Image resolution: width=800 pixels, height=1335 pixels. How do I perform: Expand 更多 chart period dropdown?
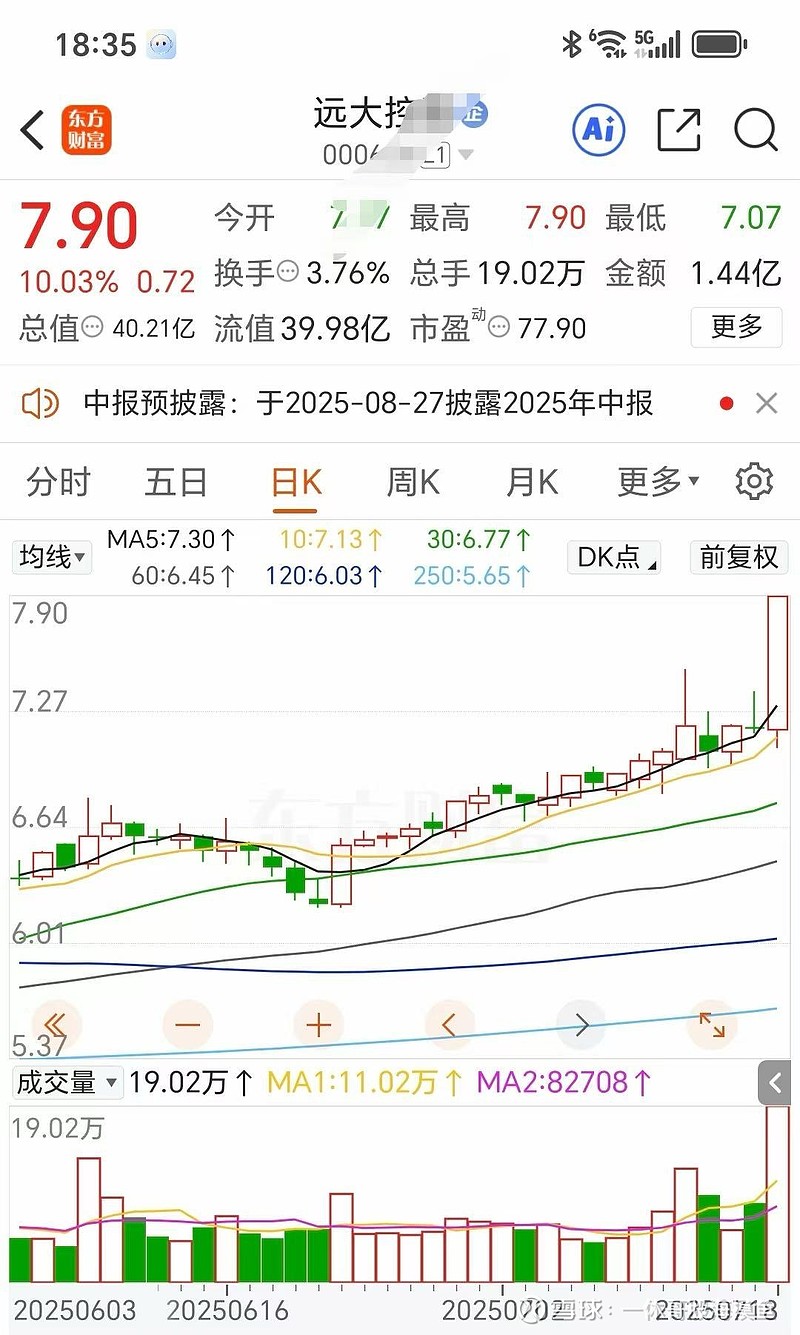click(657, 482)
